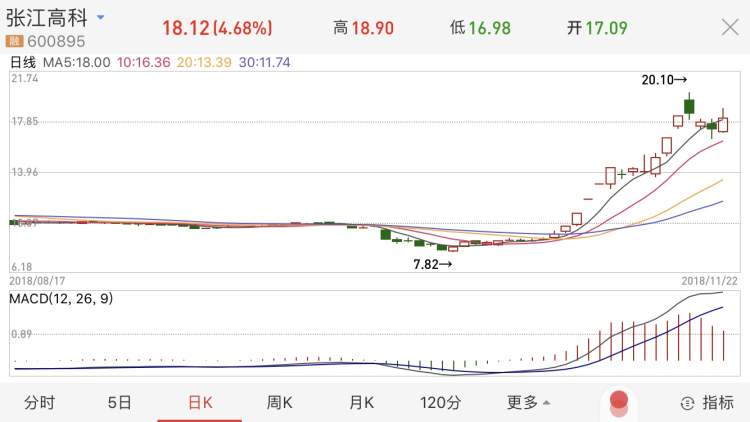This screenshot has width=750, height=422.
Task: Expand the 更多 chart options
Action: 528,402
